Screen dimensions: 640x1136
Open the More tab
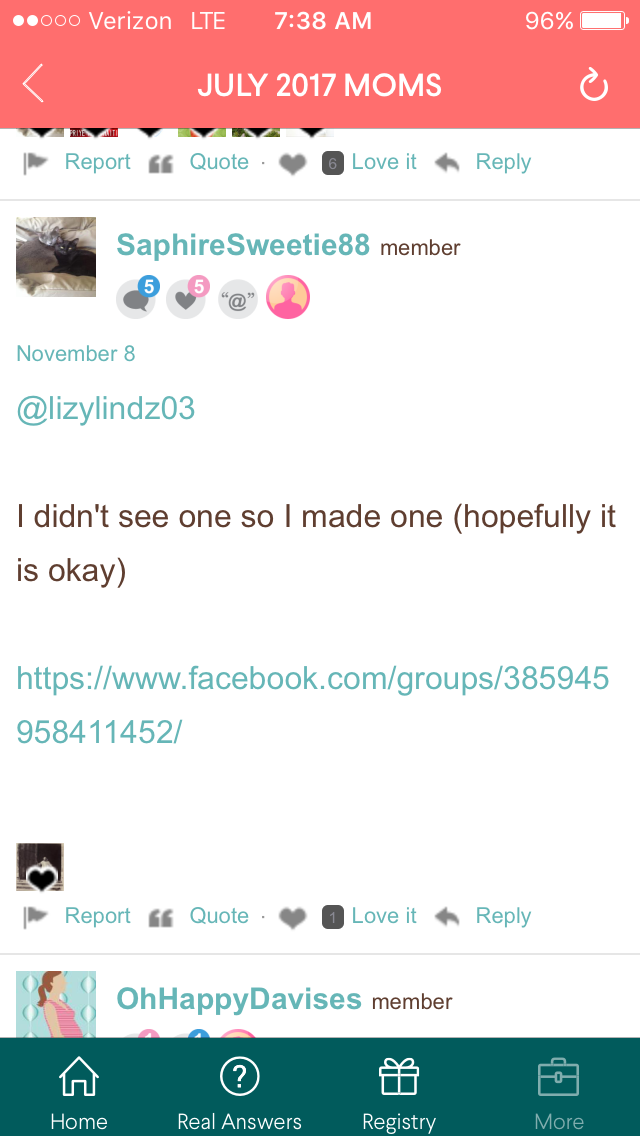click(559, 1095)
